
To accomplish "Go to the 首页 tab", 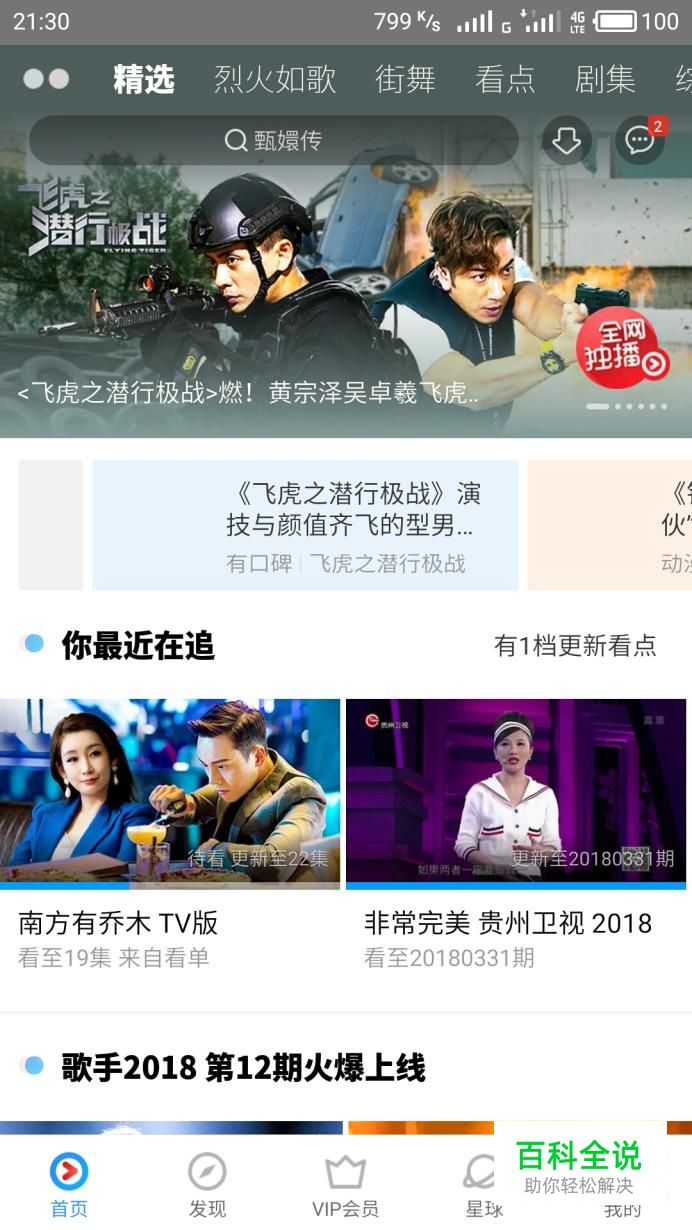I will [69, 1185].
